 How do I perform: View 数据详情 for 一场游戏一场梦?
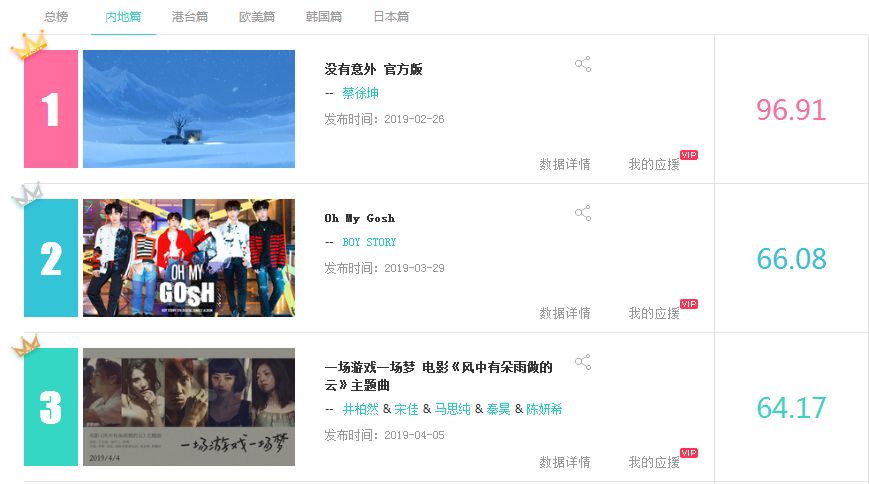[565, 462]
